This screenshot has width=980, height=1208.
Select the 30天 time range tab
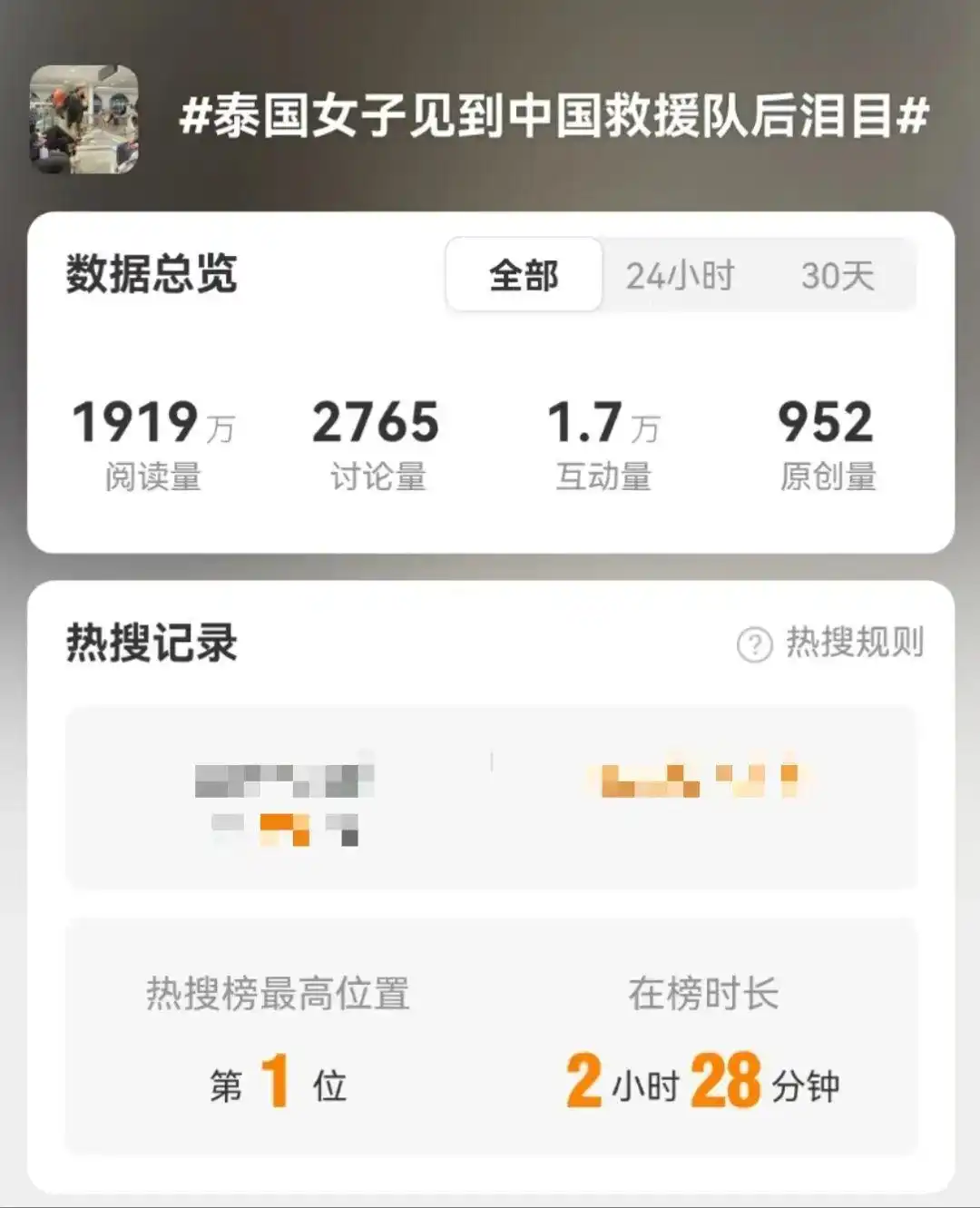pos(837,275)
